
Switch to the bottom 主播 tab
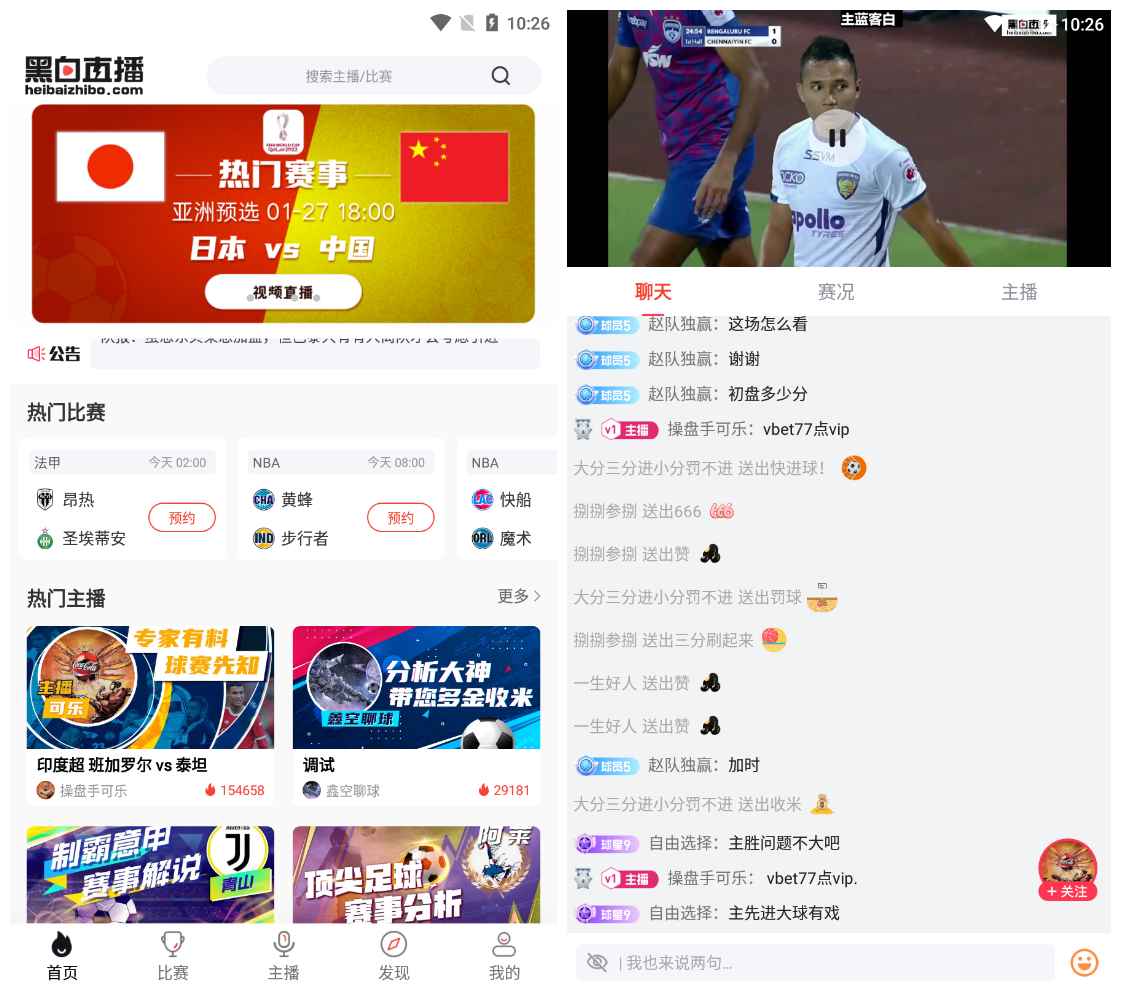[x=283, y=956]
